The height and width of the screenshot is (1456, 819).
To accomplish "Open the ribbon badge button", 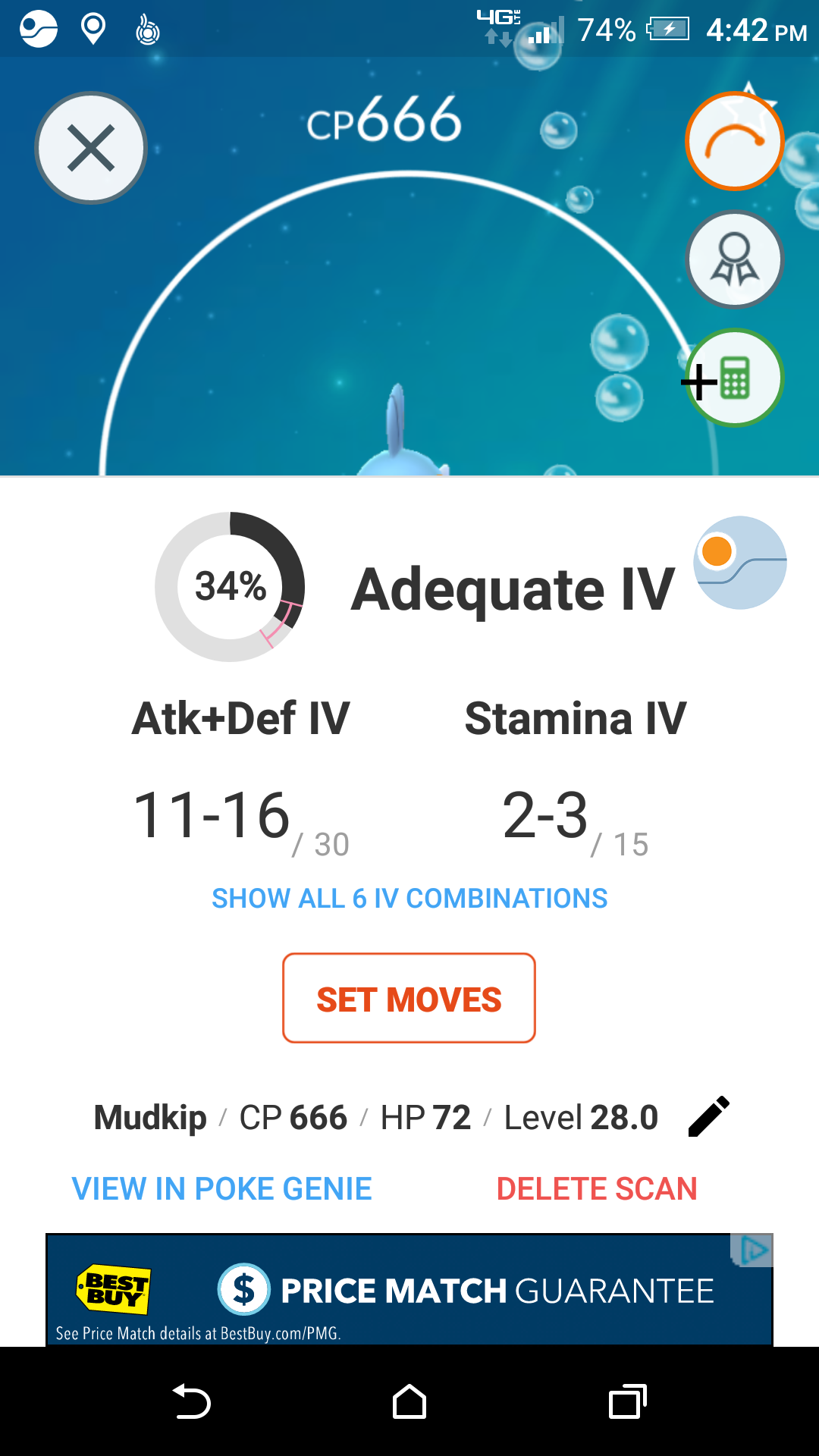I will 735,259.
